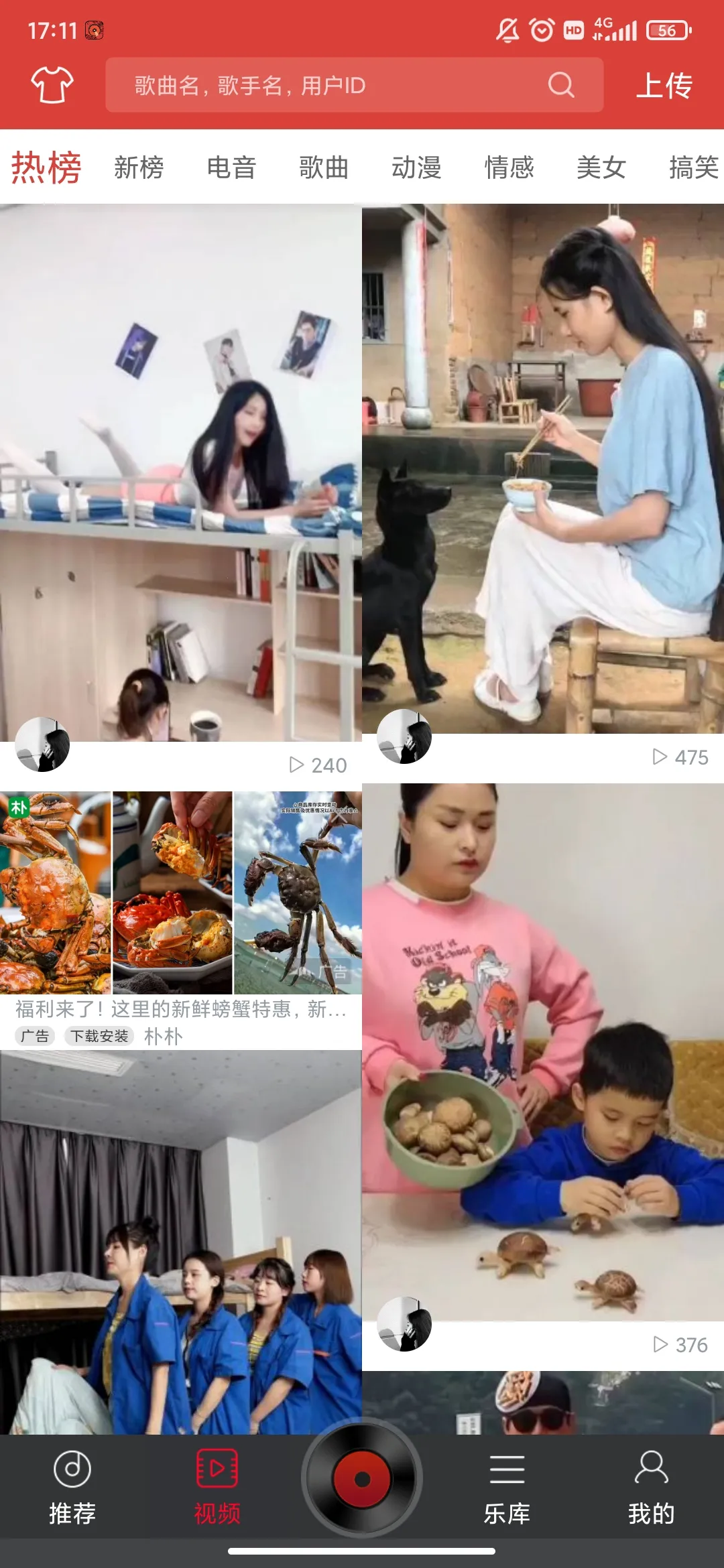Viewport: 724px width, 1568px height.
Task: Open the 动漫 category tab
Action: click(416, 168)
